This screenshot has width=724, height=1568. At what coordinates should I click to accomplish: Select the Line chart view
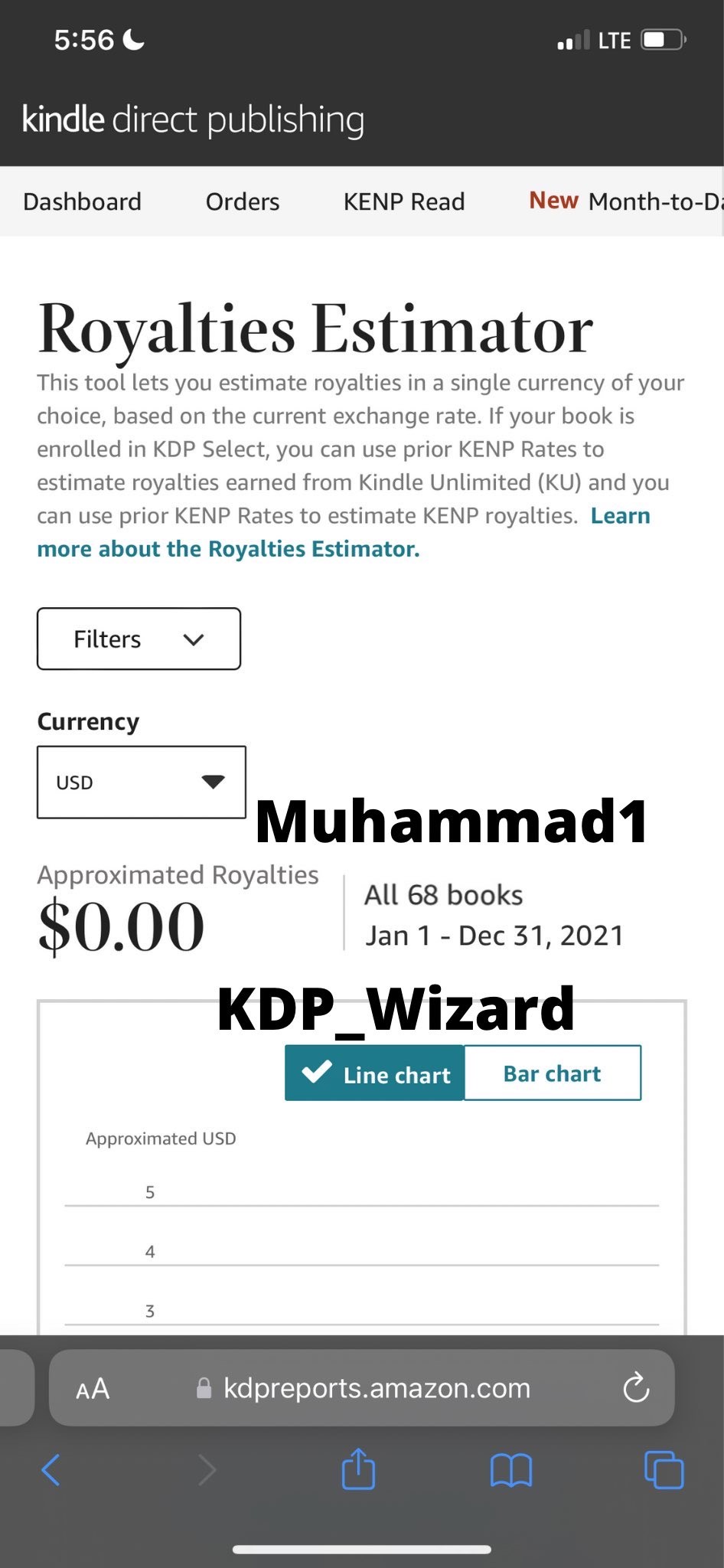click(375, 1073)
